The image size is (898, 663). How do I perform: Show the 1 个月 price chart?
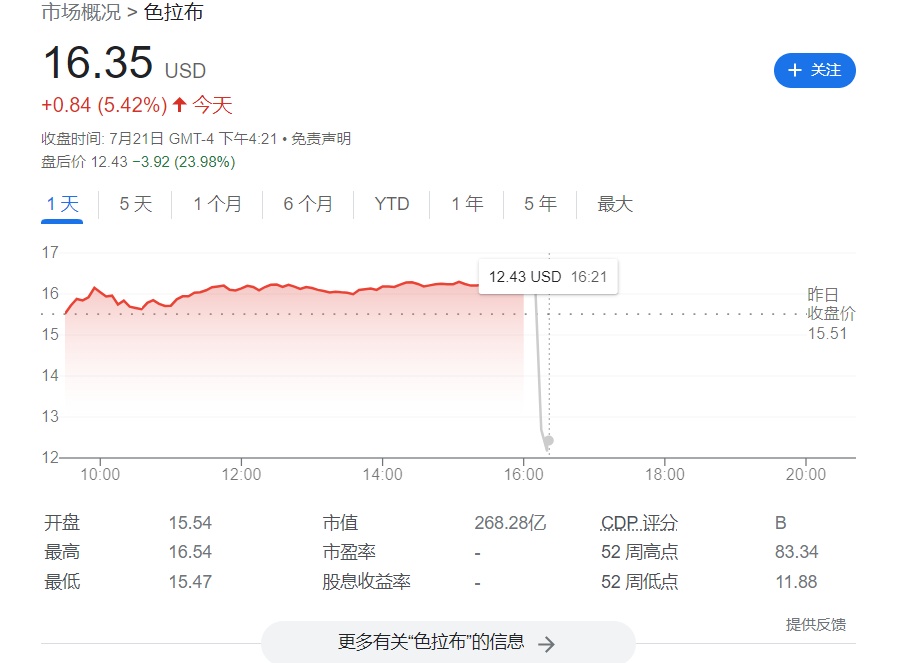tap(217, 204)
